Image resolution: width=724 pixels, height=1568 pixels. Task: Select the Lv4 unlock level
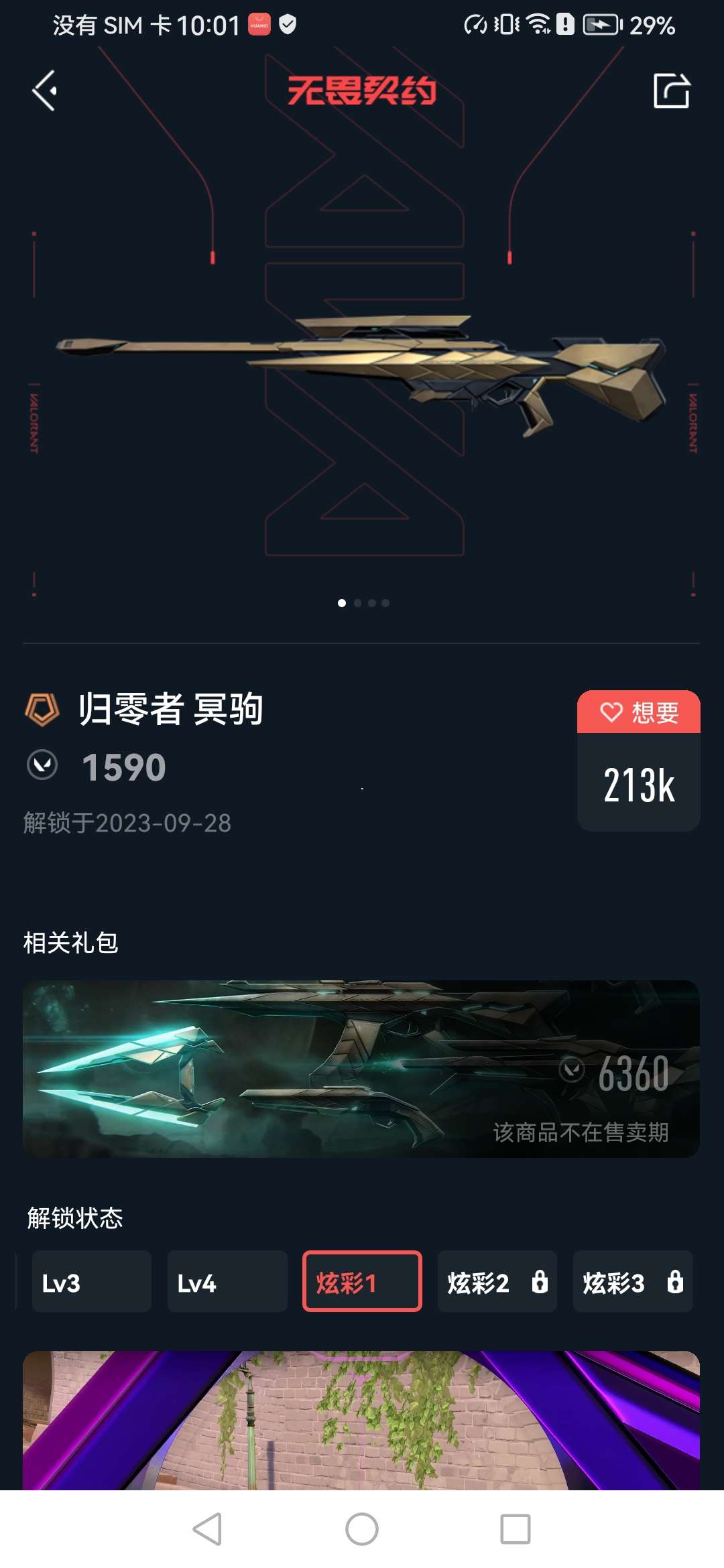[227, 1281]
